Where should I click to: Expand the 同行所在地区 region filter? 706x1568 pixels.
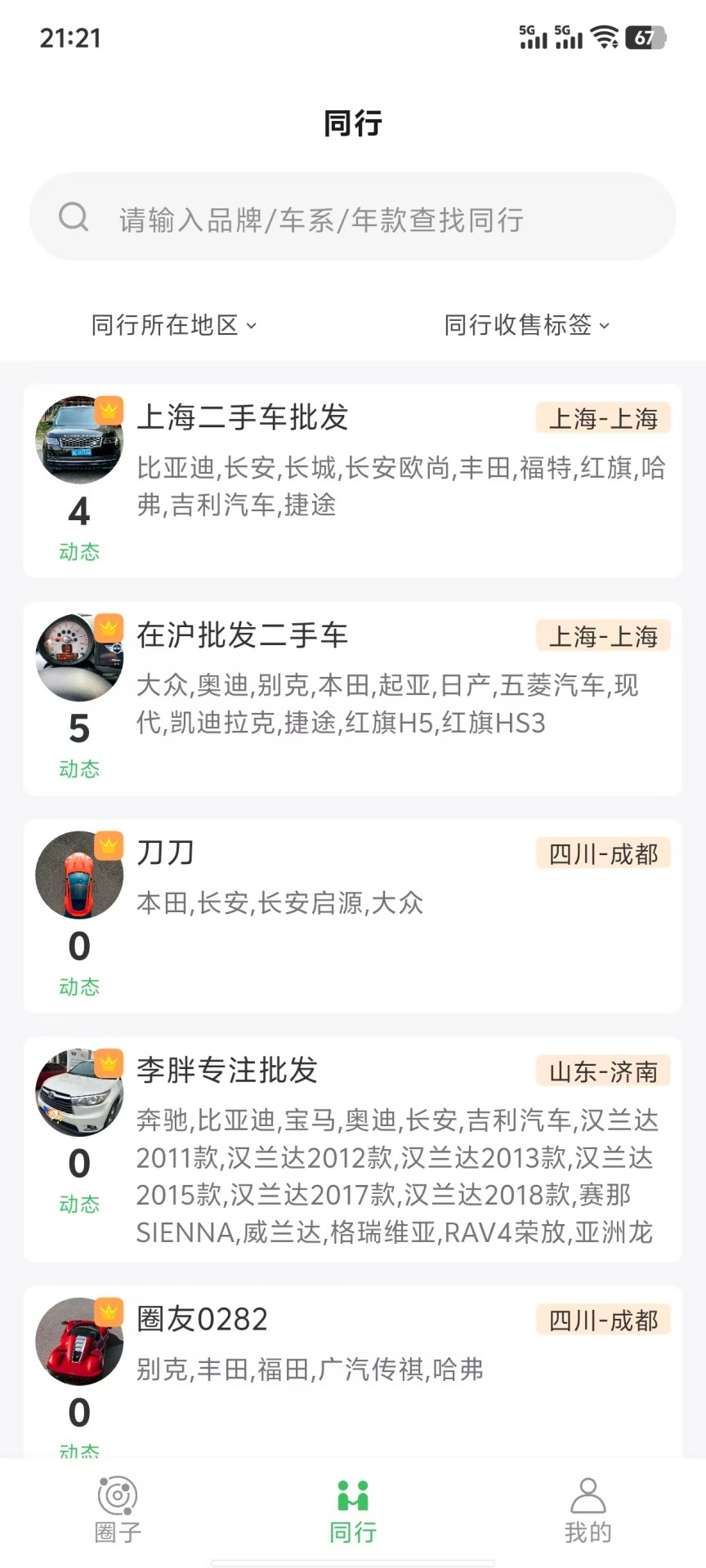coord(173,325)
